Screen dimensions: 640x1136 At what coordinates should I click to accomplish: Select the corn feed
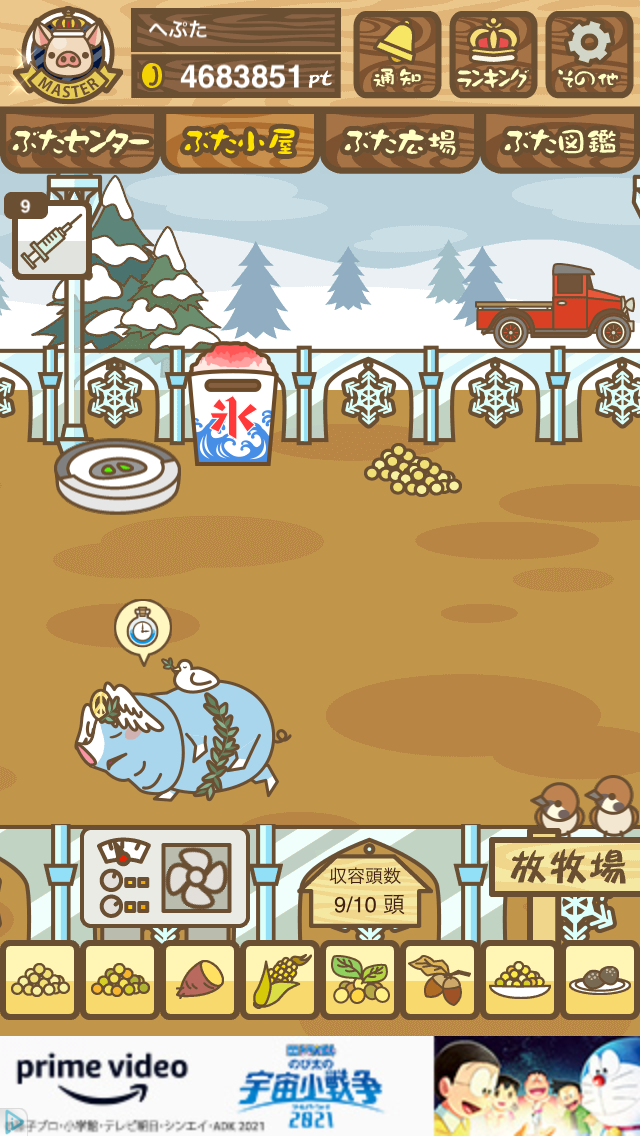(280, 980)
